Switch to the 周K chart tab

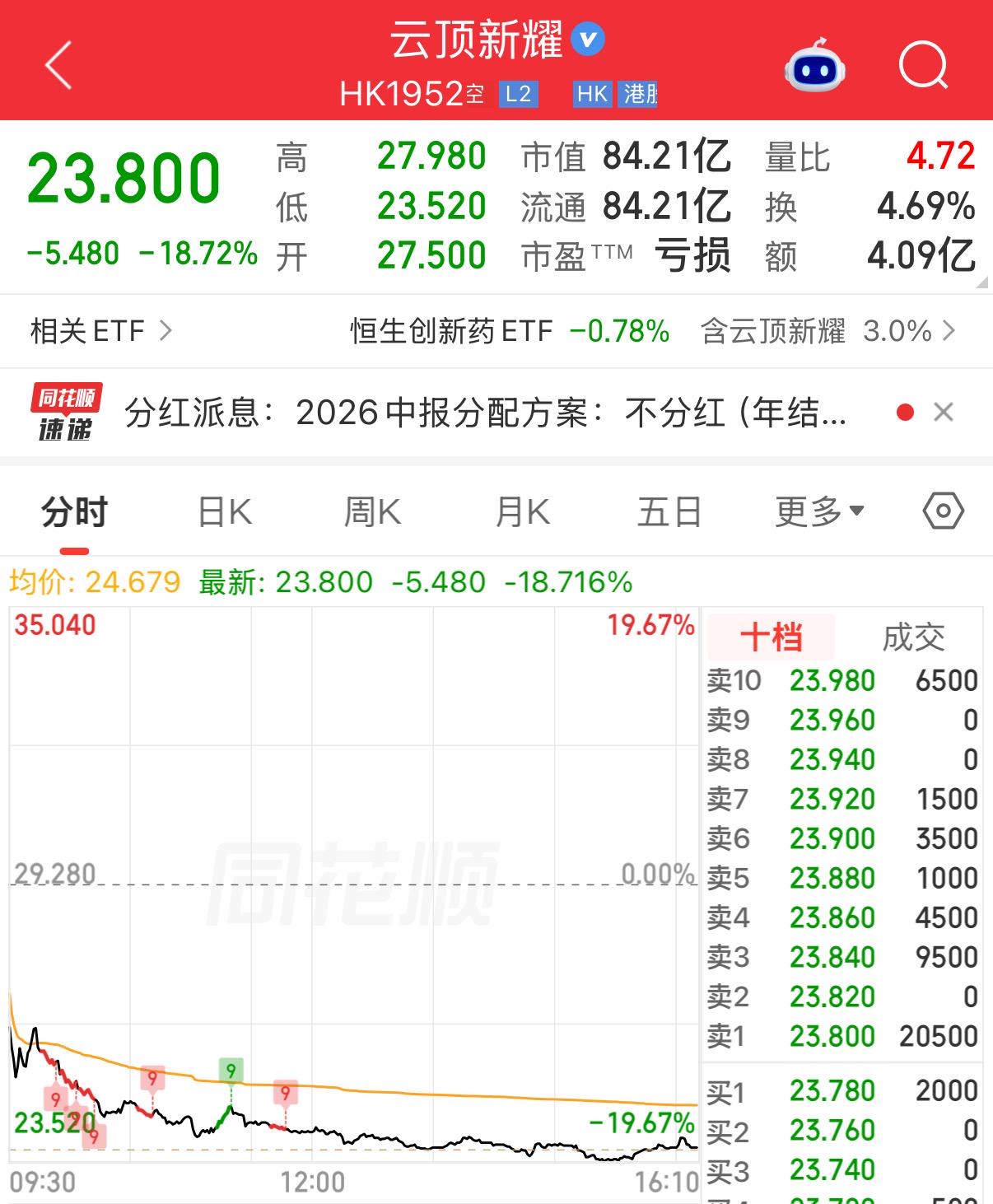[x=372, y=512]
